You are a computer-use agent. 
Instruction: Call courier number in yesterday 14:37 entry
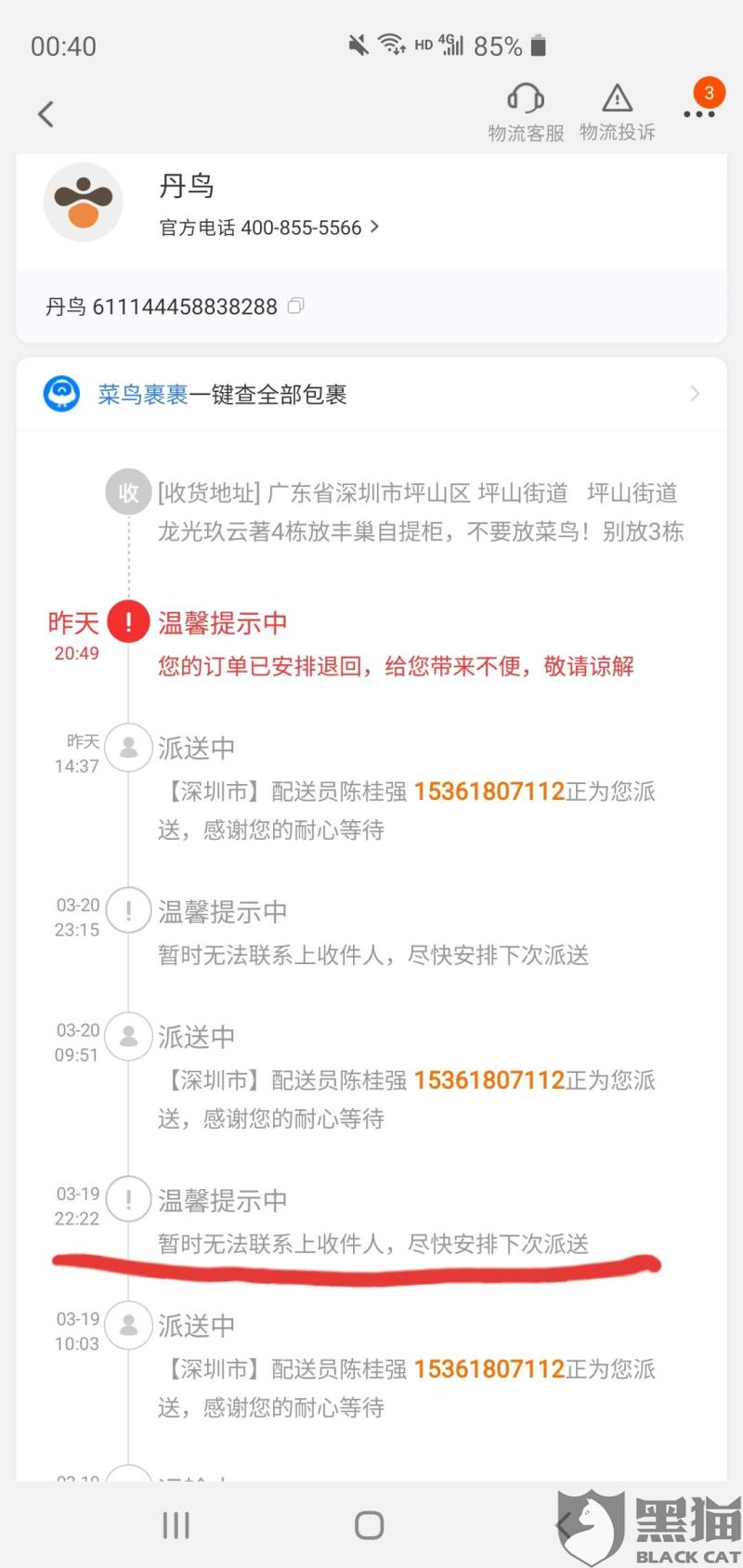(x=489, y=791)
